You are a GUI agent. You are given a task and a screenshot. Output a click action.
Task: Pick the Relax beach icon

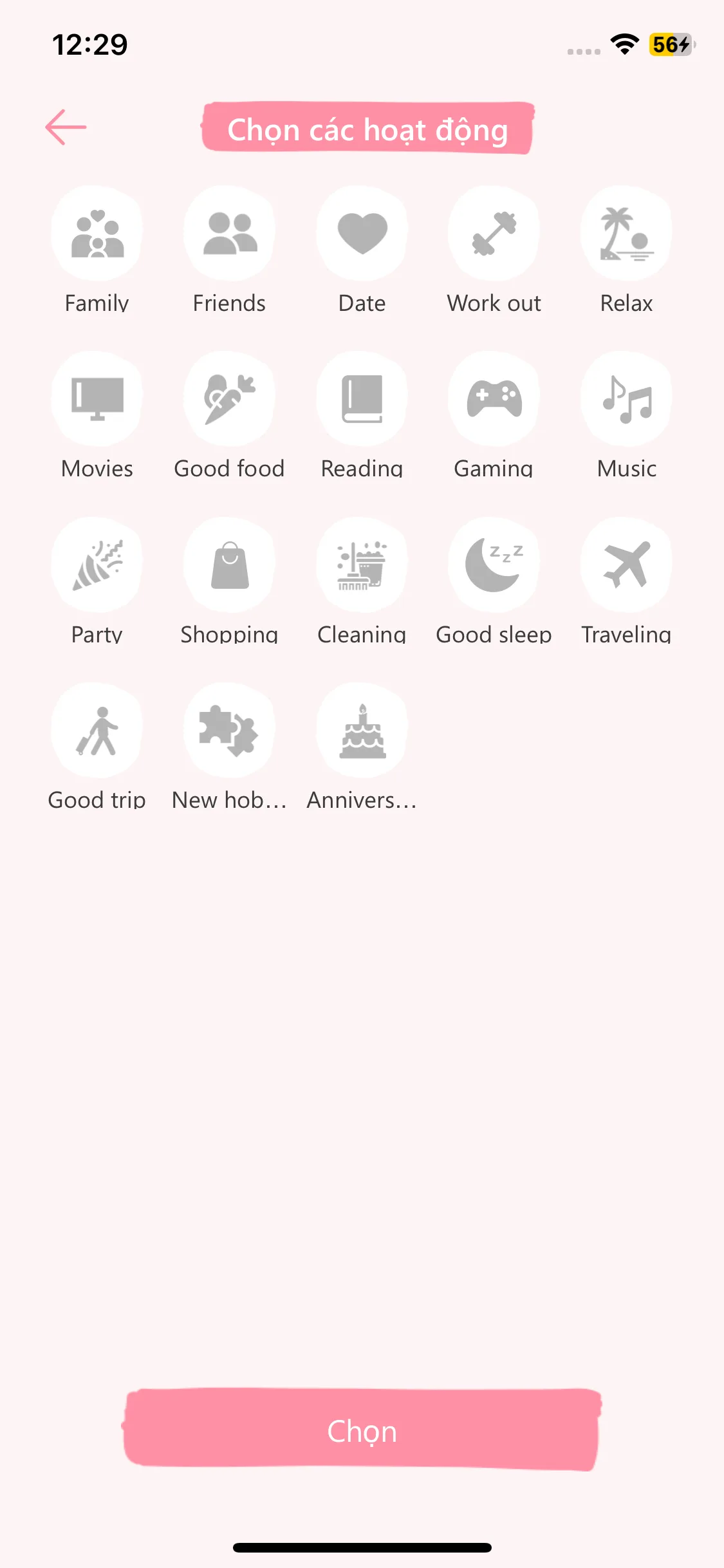point(626,233)
